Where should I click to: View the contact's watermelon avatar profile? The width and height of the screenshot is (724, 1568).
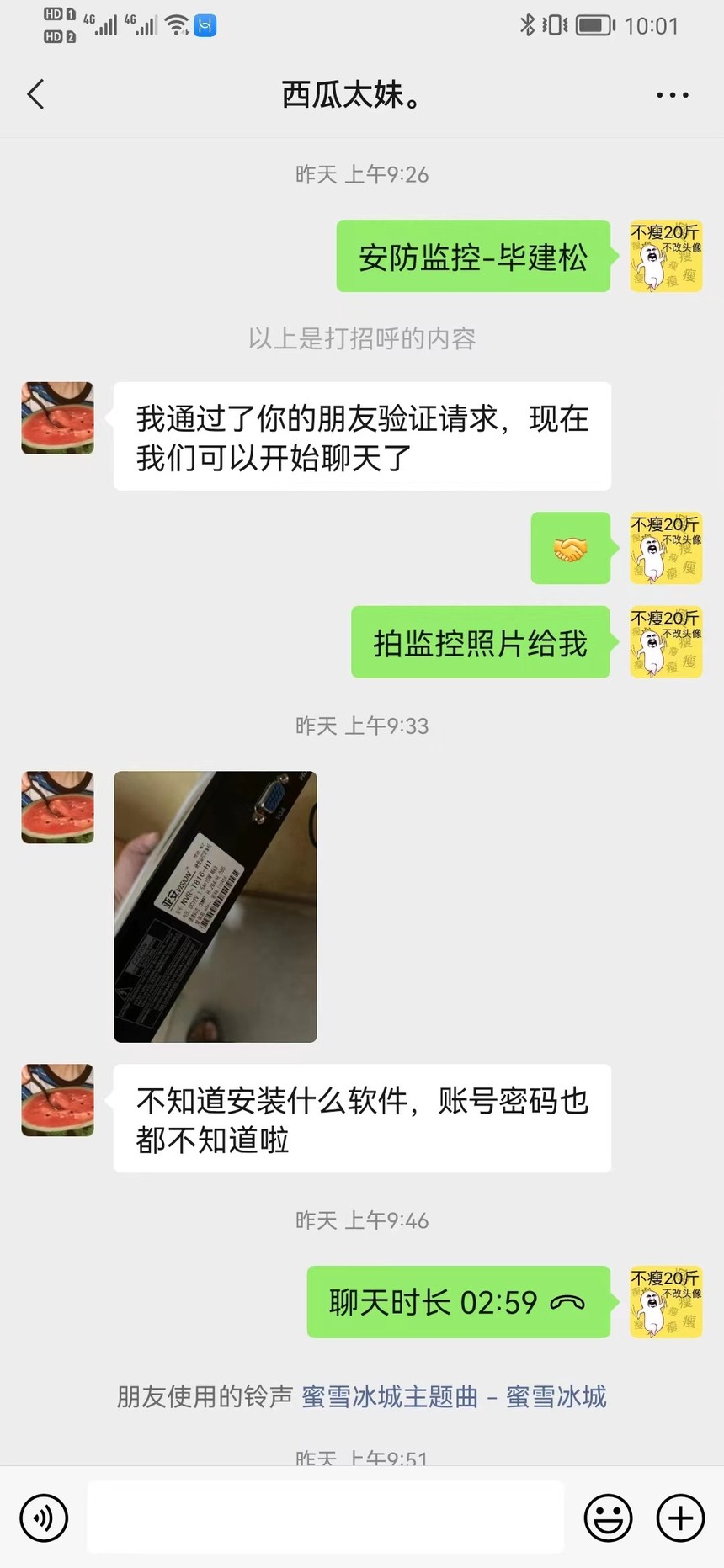(x=57, y=418)
